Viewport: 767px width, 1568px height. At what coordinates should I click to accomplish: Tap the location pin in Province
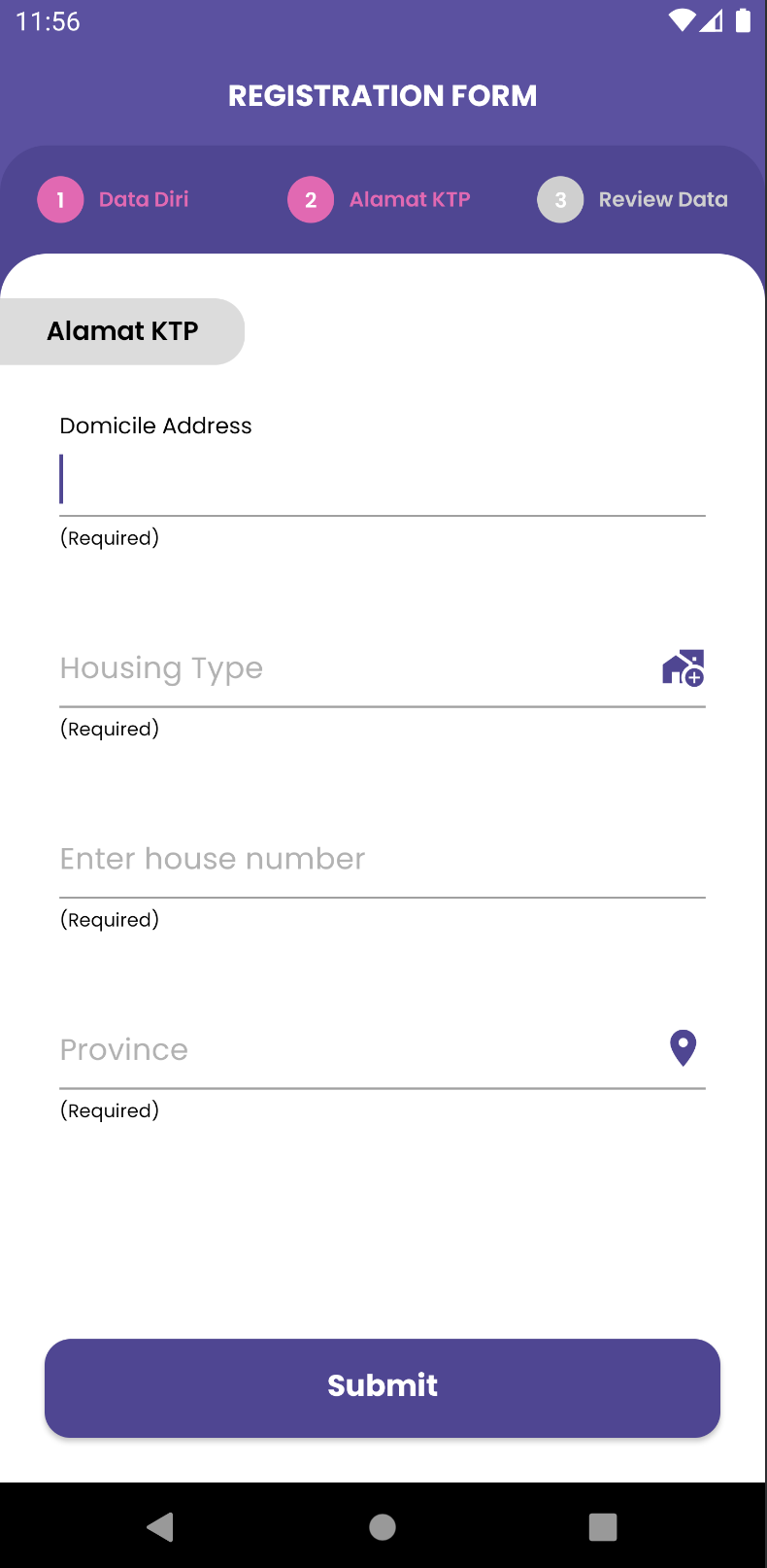click(x=684, y=1048)
